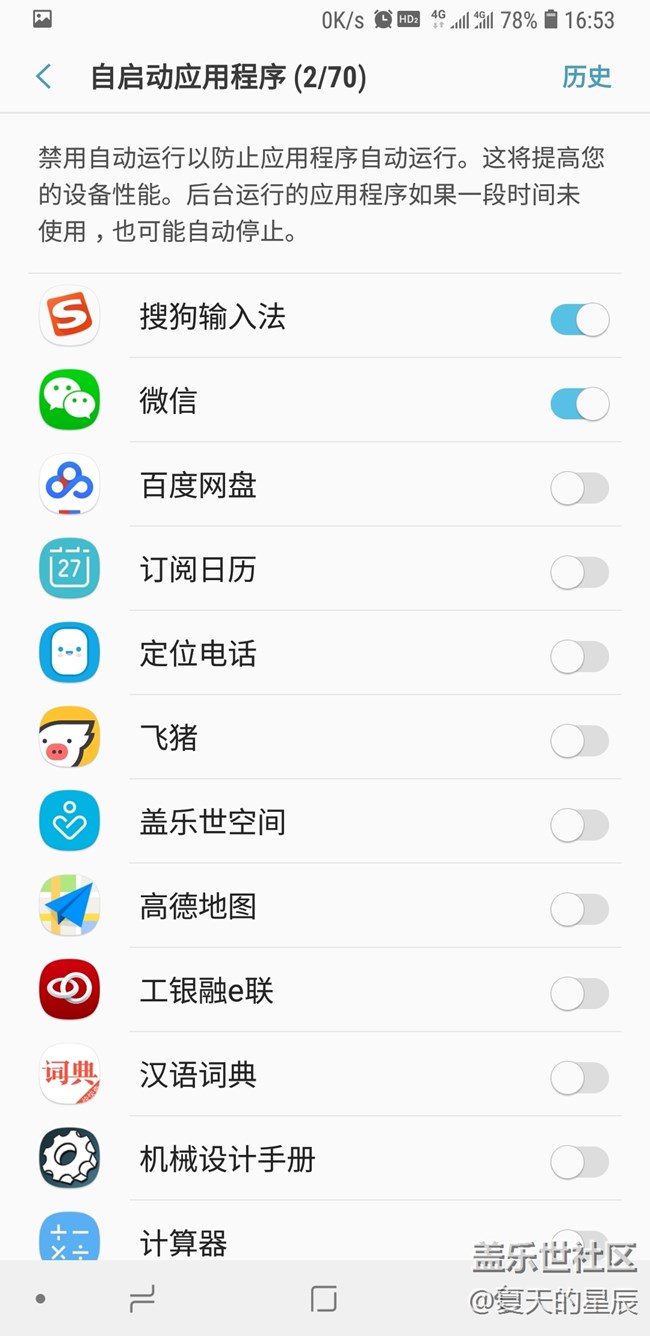Viewport: 650px width, 1336px height.
Task: Enable auto-start for 百度网盘
Action: [579, 488]
